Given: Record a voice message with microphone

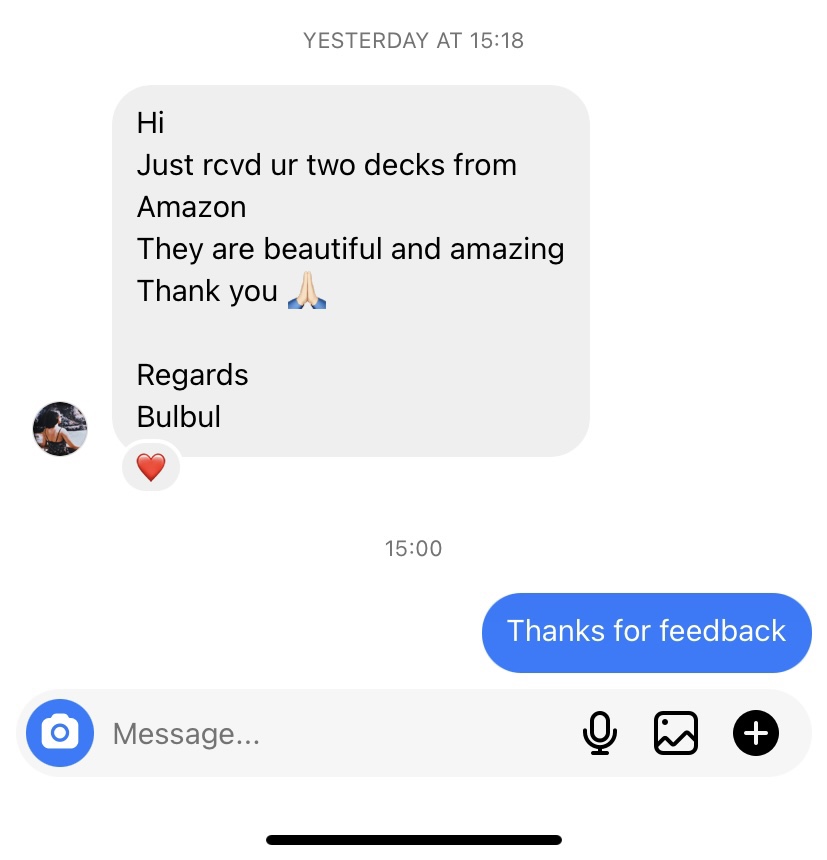Looking at the screenshot, I should pyautogui.click(x=599, y=734).
